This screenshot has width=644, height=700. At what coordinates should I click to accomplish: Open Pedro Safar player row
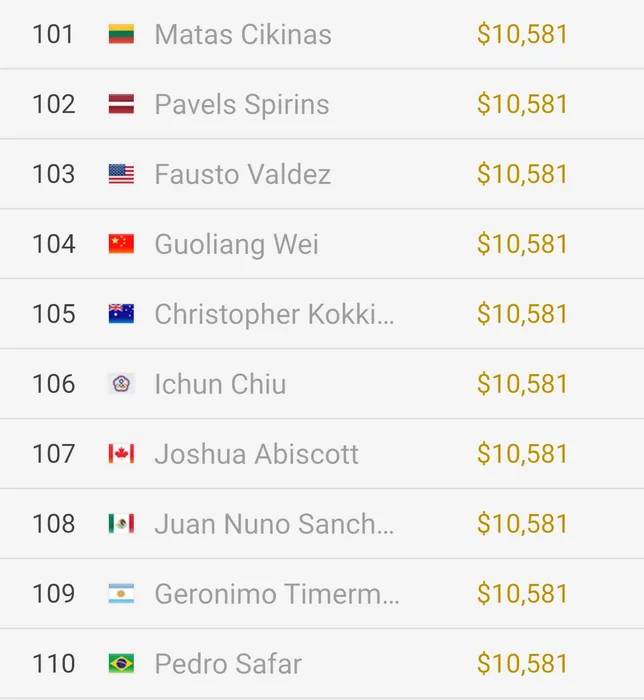tap(228, 664)
